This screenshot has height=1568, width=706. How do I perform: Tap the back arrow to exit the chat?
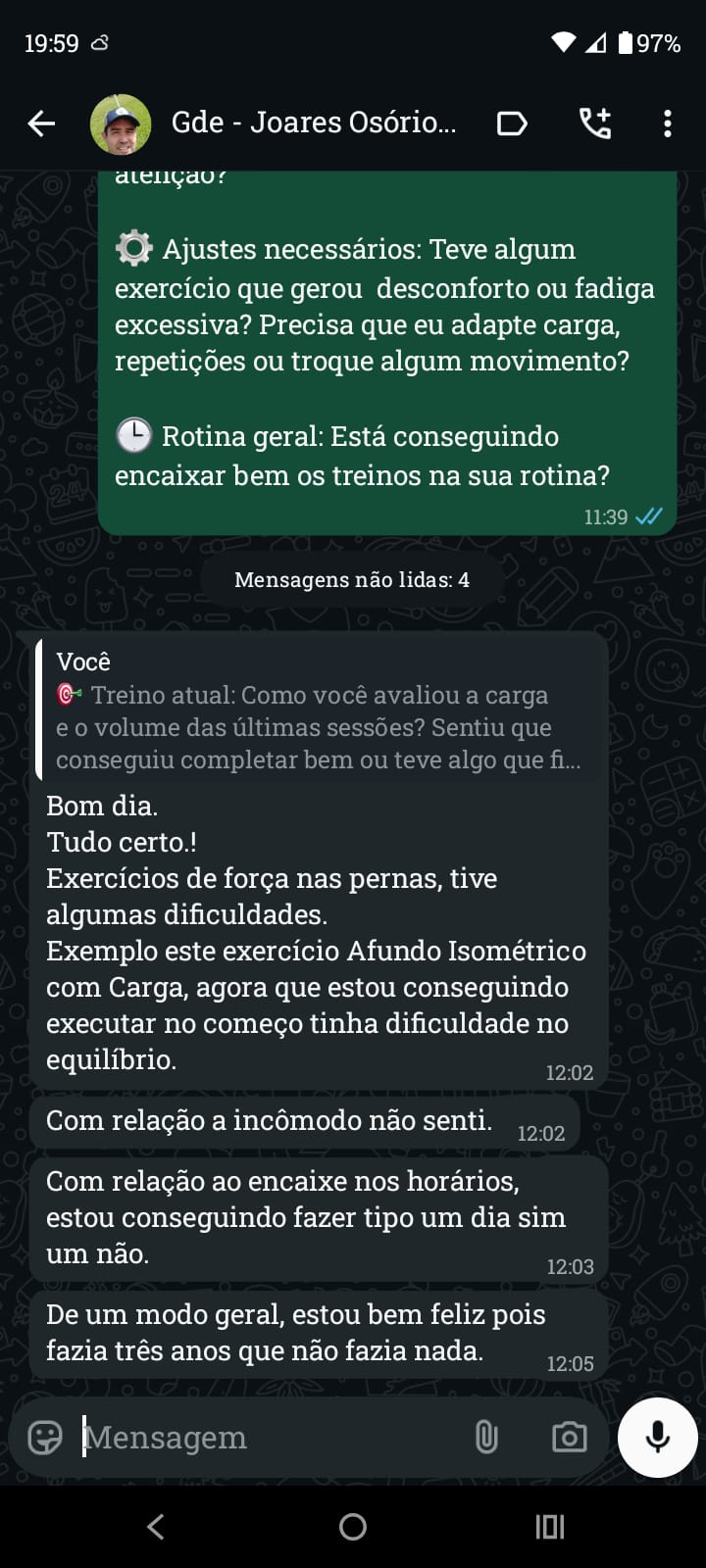40,122
